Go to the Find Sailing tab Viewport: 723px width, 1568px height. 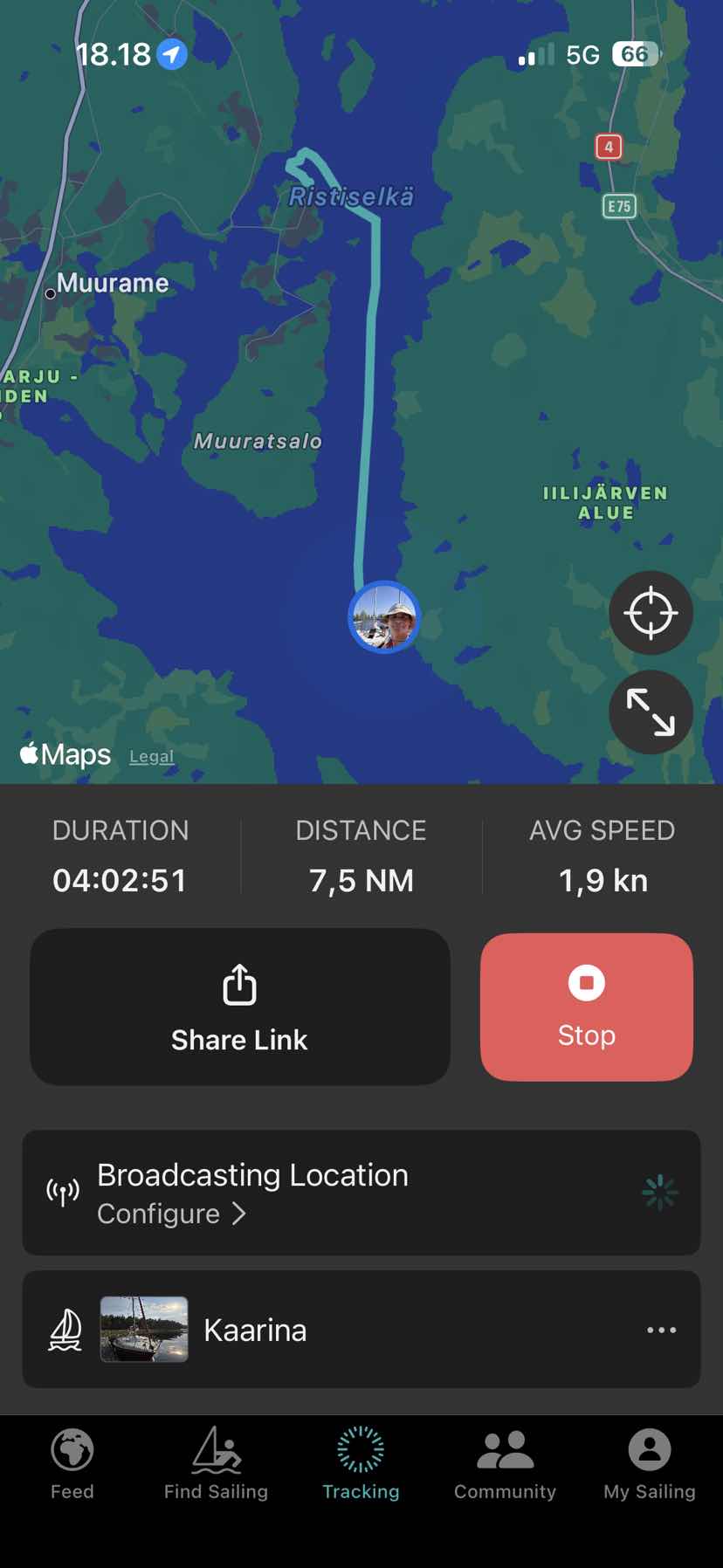pyautogui.click(x=216, y=1465)
